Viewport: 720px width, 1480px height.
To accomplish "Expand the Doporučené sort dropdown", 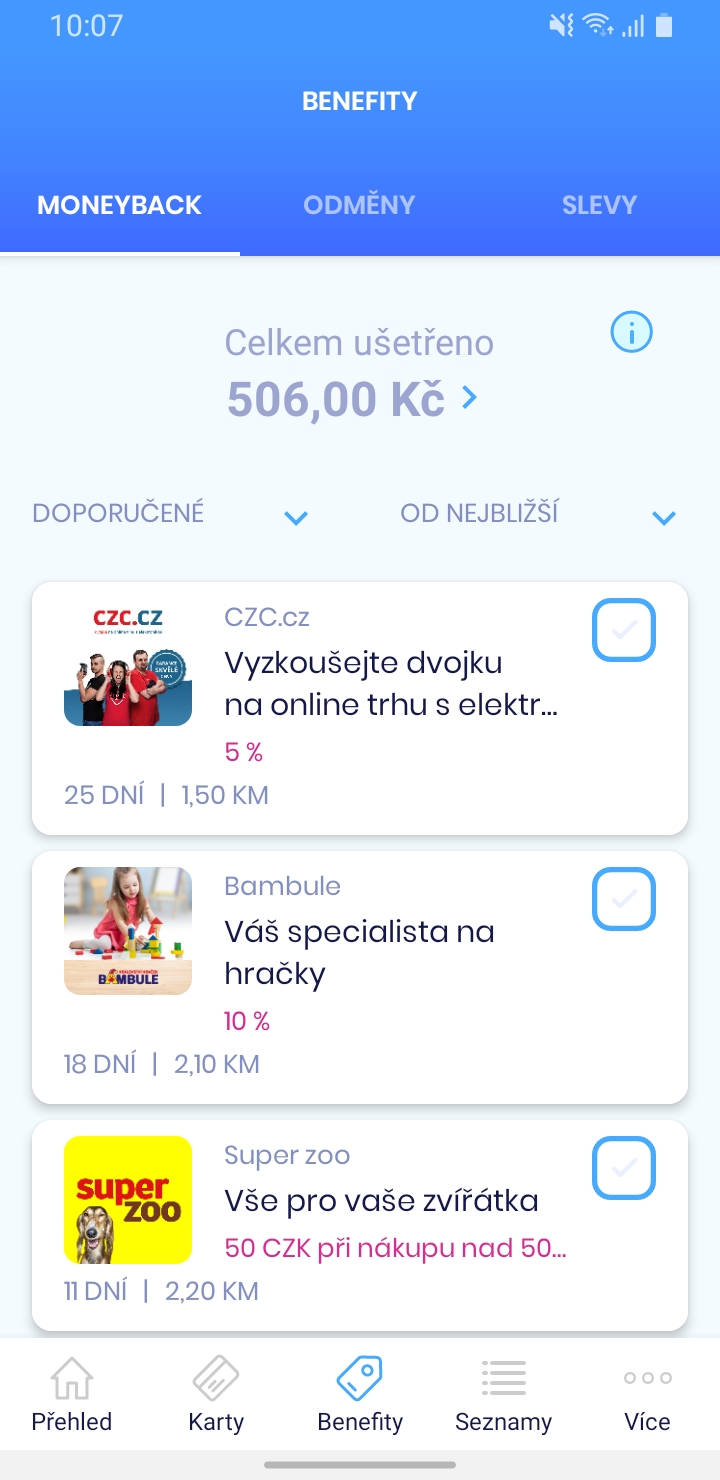I will tap(170, 514).
